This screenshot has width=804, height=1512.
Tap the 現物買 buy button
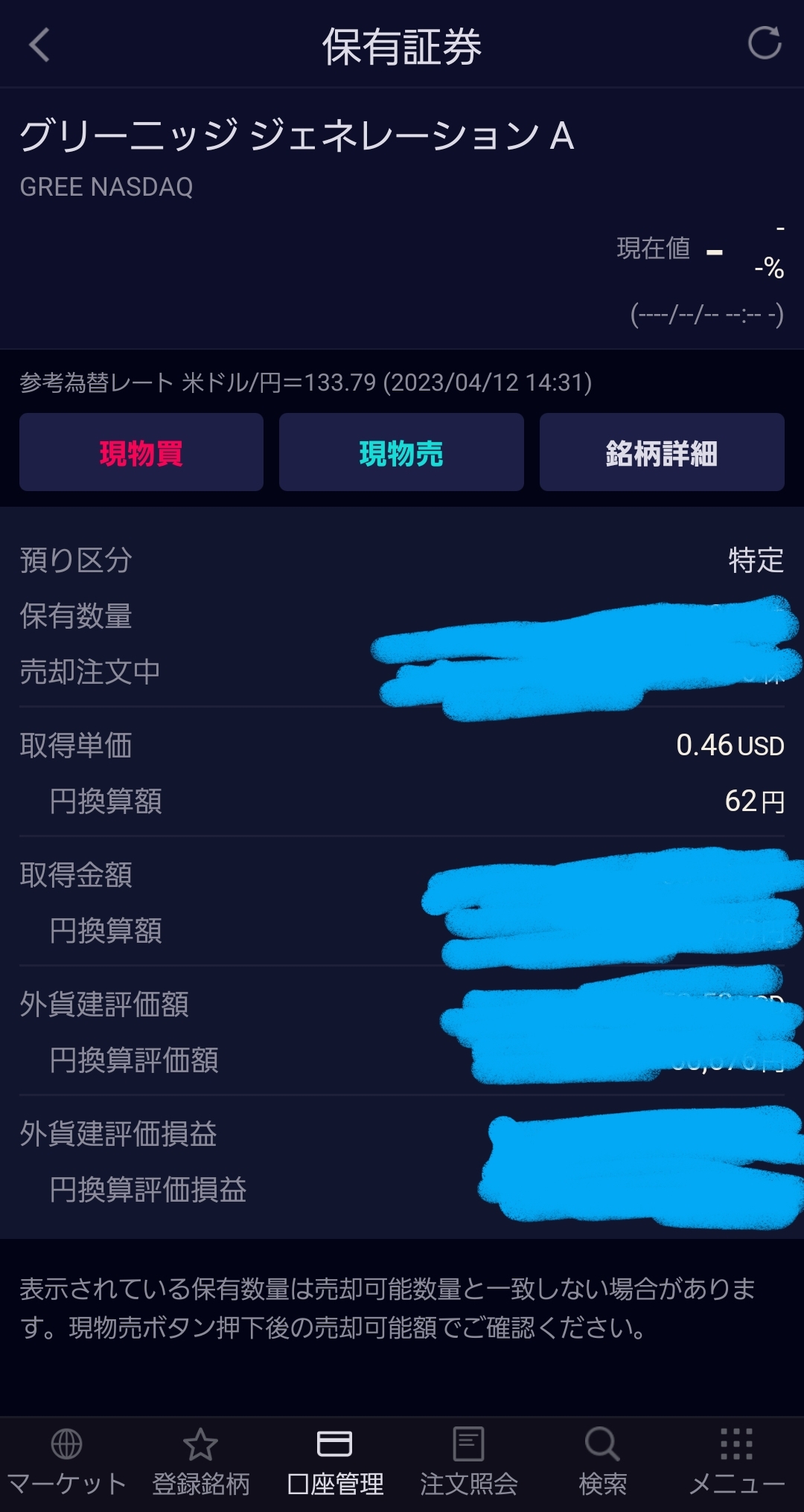[x=141, y=452]
